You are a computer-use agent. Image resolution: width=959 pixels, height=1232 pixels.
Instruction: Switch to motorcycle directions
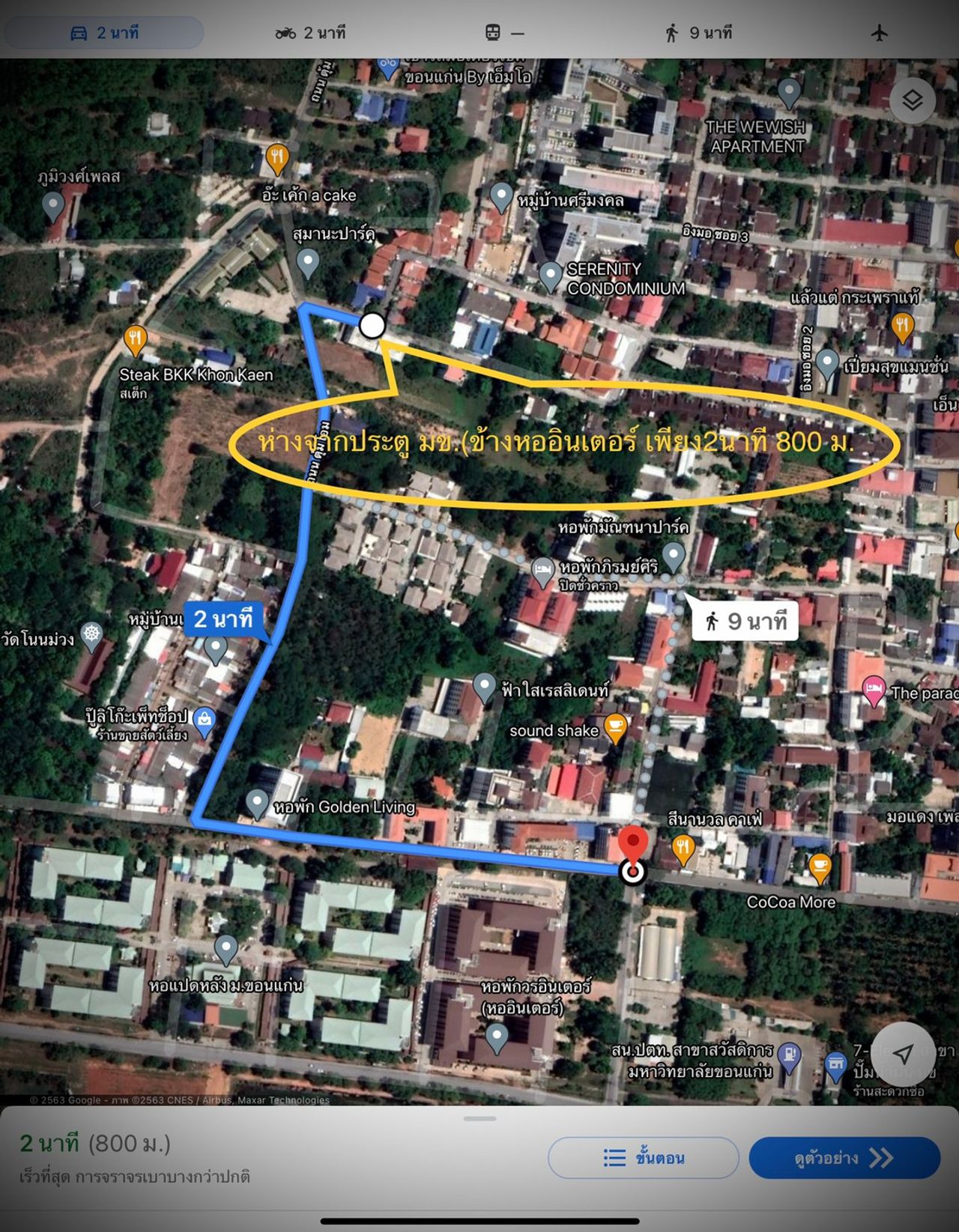(x=310, y=33)
